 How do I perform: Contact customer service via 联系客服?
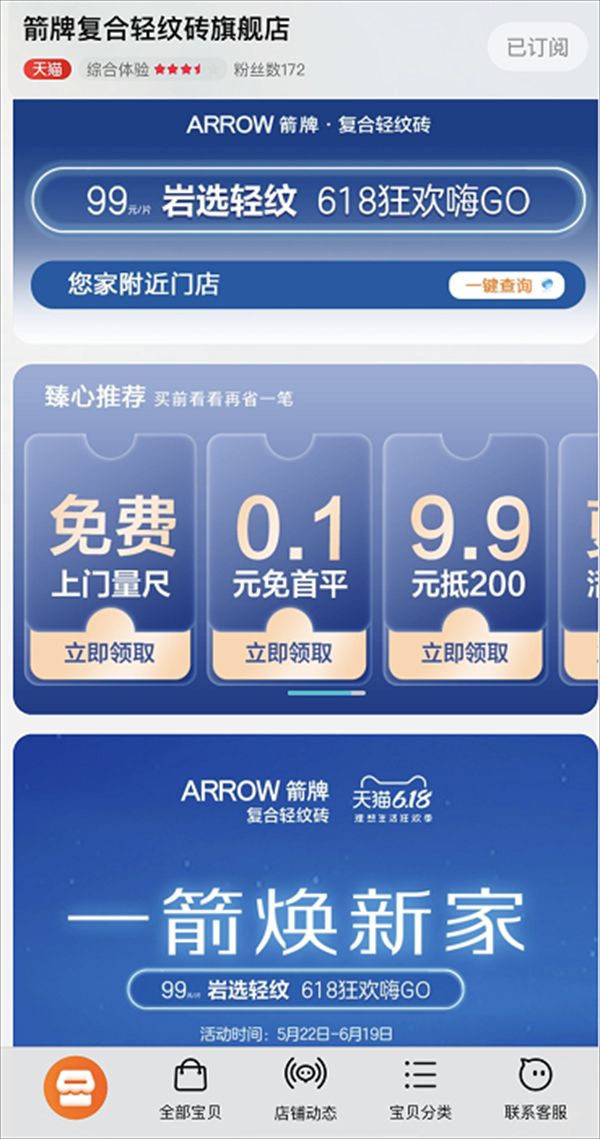point(535,1090)
